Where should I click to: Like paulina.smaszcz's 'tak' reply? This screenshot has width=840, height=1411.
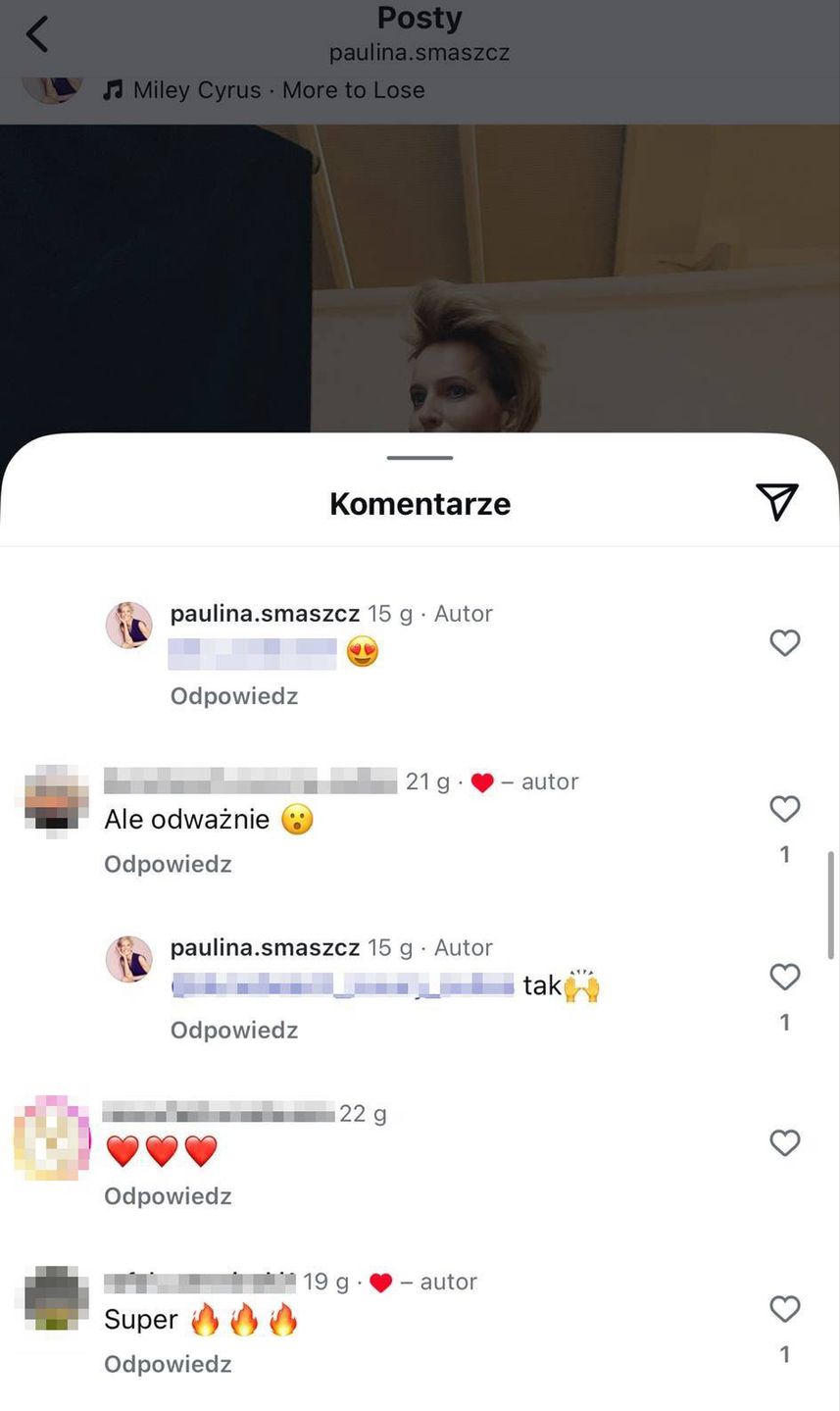[x=784, y=977]
